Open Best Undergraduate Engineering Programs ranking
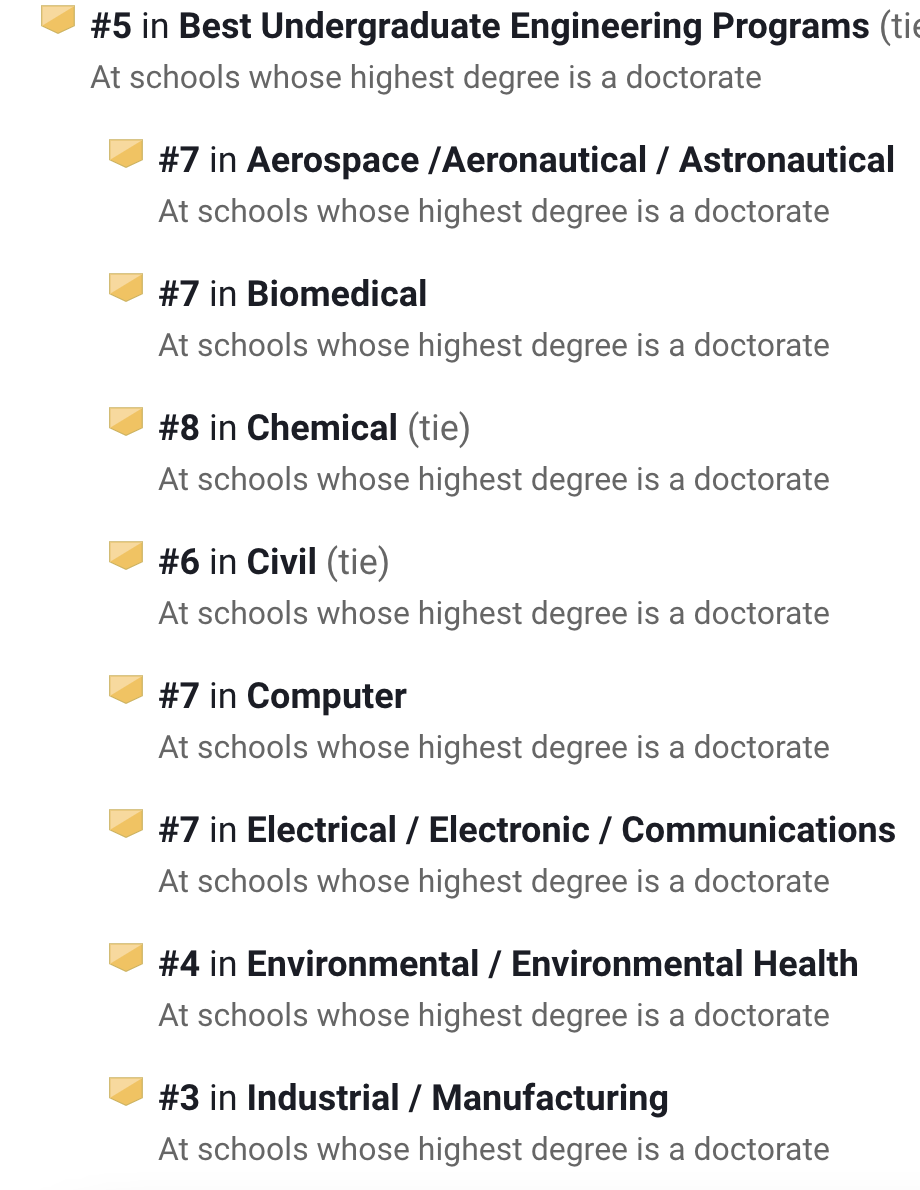Screen dimensions: 920x1190 point(523,26)
